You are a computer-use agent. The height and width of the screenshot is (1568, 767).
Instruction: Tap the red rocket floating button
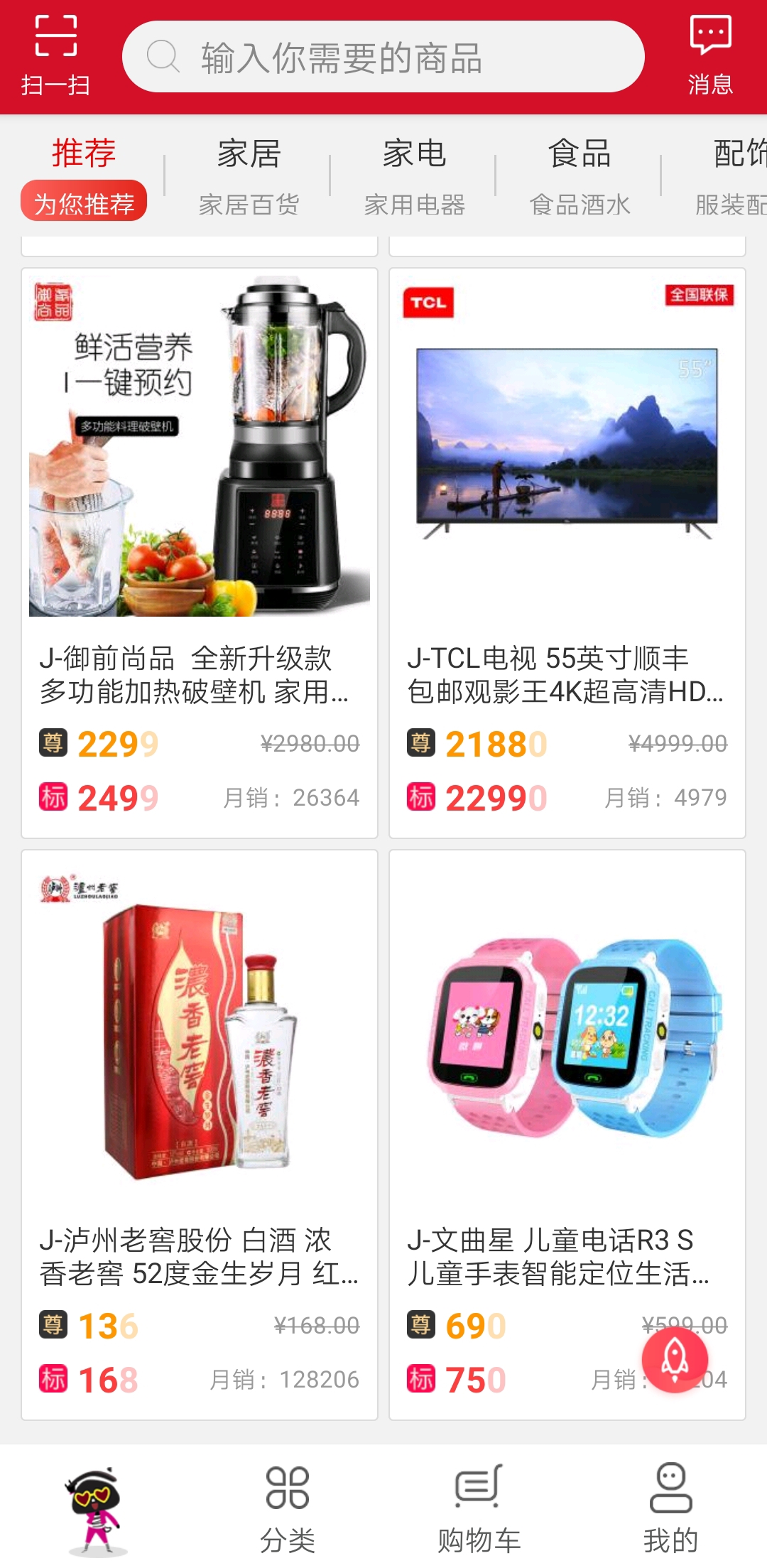(675, 1358)
